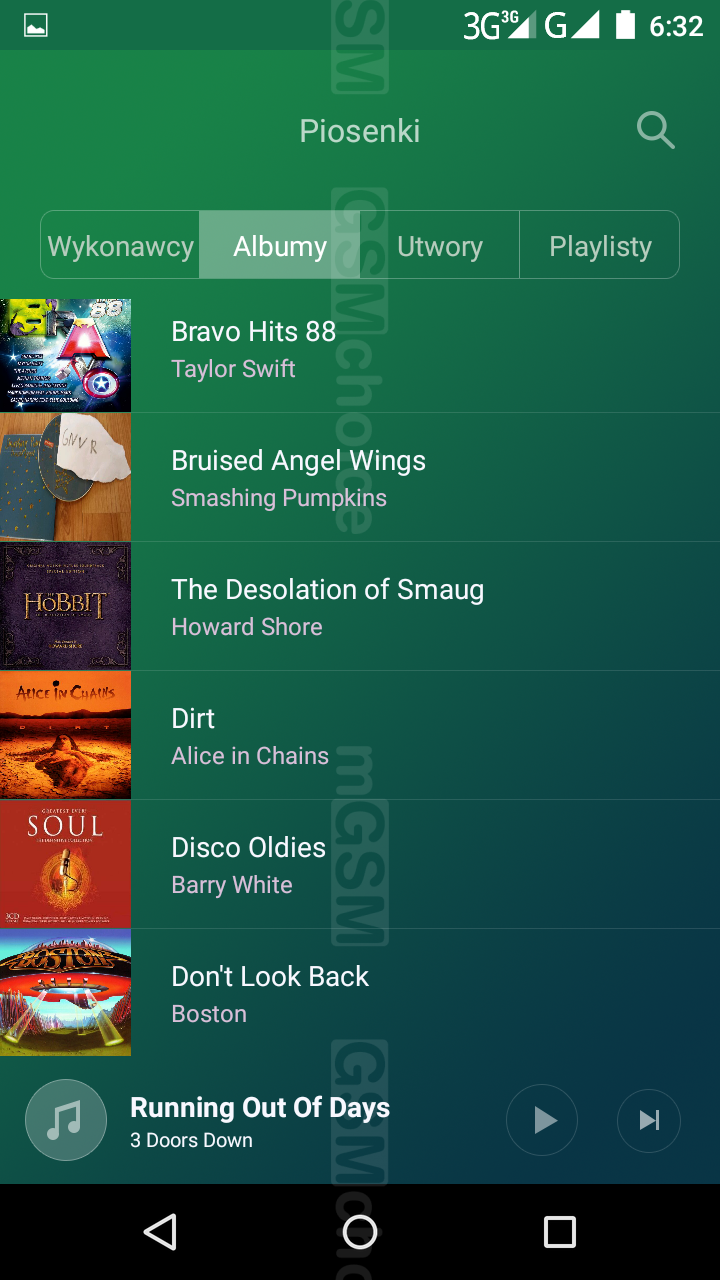
Task: Open now playing for Running Out Of Days
Action: point(260,1120)
